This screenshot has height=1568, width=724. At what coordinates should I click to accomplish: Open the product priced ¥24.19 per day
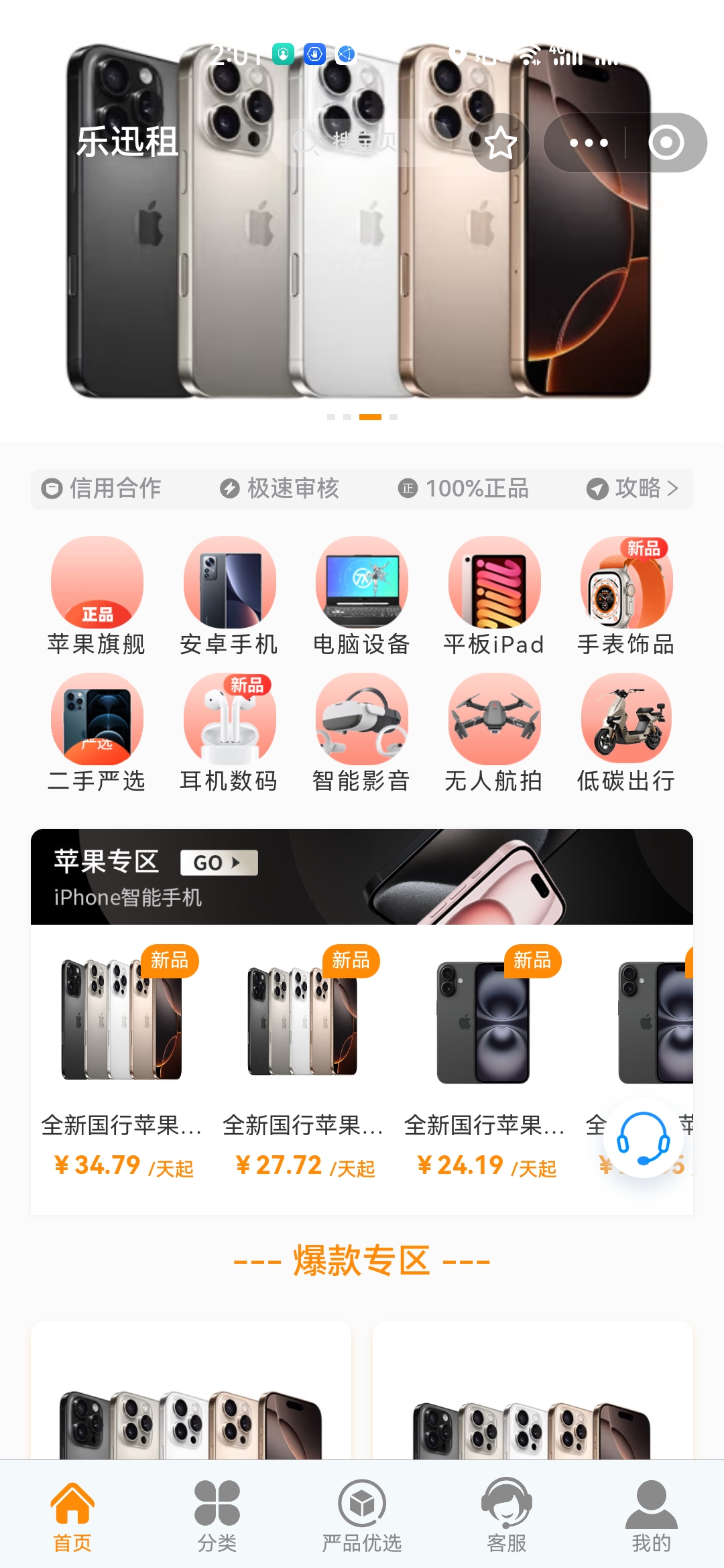click(x=484, y=1059)
